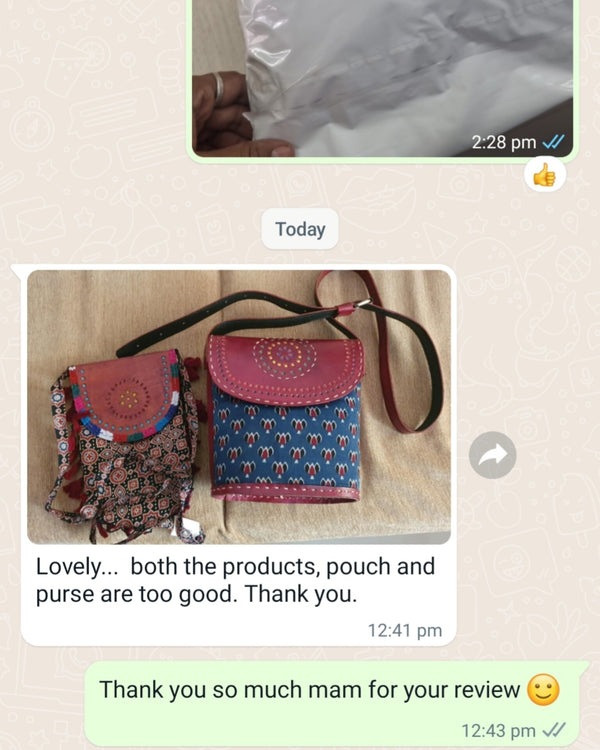Open the photo of the pouch and purse
The width and height of the screenshot is (600, 750).
click(238, 407)
